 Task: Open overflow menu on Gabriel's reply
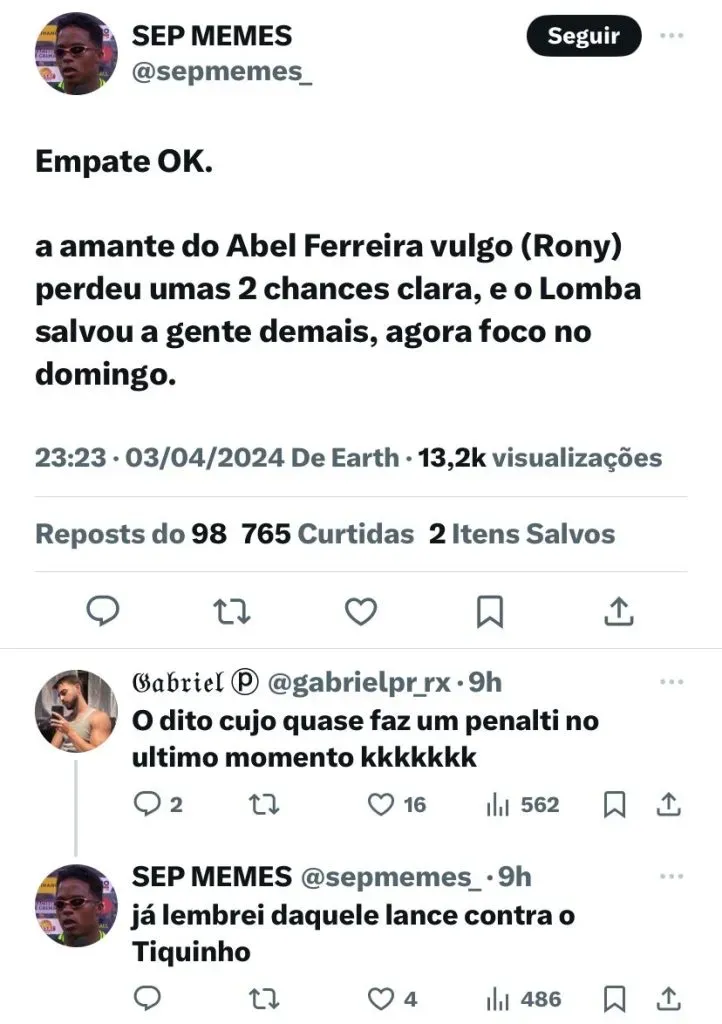tap(670, 681)
